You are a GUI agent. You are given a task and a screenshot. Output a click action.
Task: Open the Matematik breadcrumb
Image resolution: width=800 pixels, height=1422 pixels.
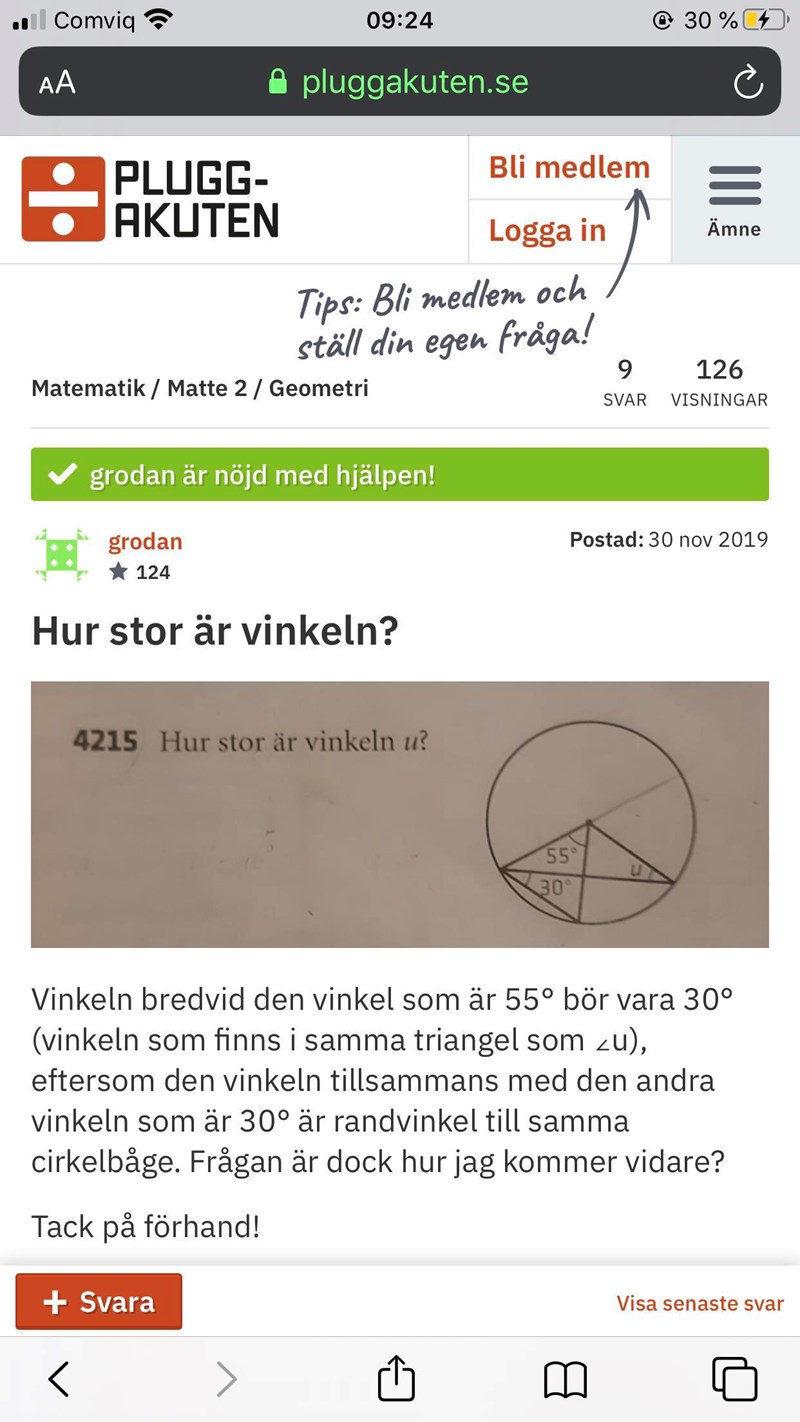(x=88, y=388)
